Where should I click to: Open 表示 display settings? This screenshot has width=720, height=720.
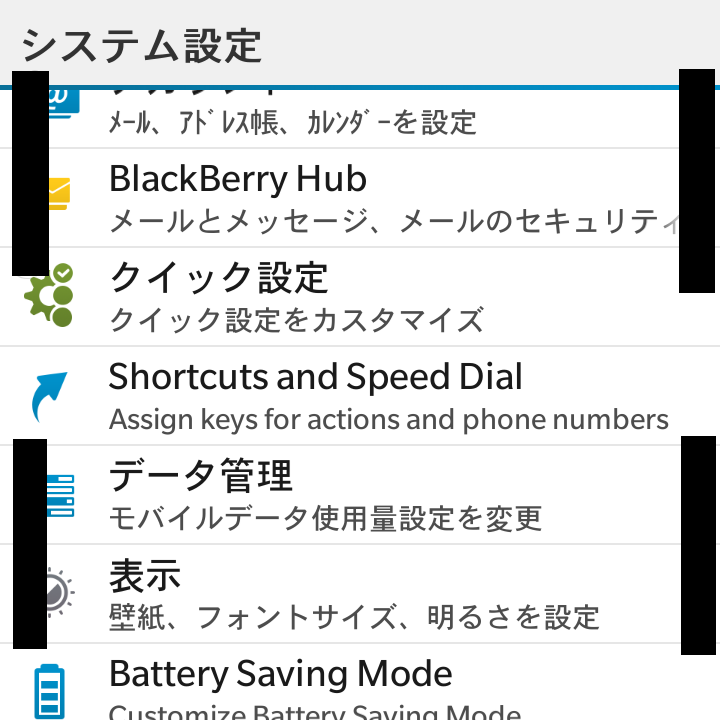(x=360, y=594)
